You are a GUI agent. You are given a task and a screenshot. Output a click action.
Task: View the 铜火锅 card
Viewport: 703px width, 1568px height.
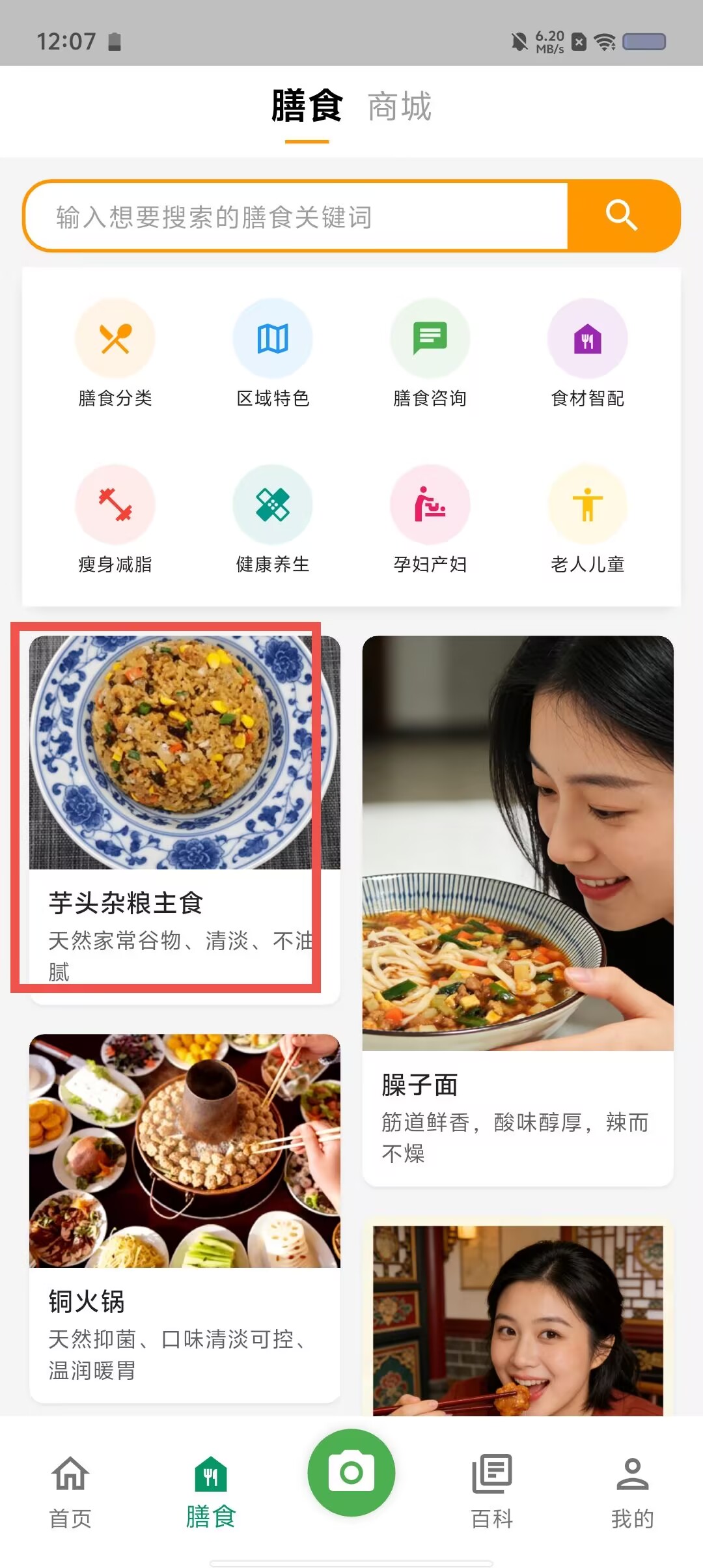click(185, 1218)
